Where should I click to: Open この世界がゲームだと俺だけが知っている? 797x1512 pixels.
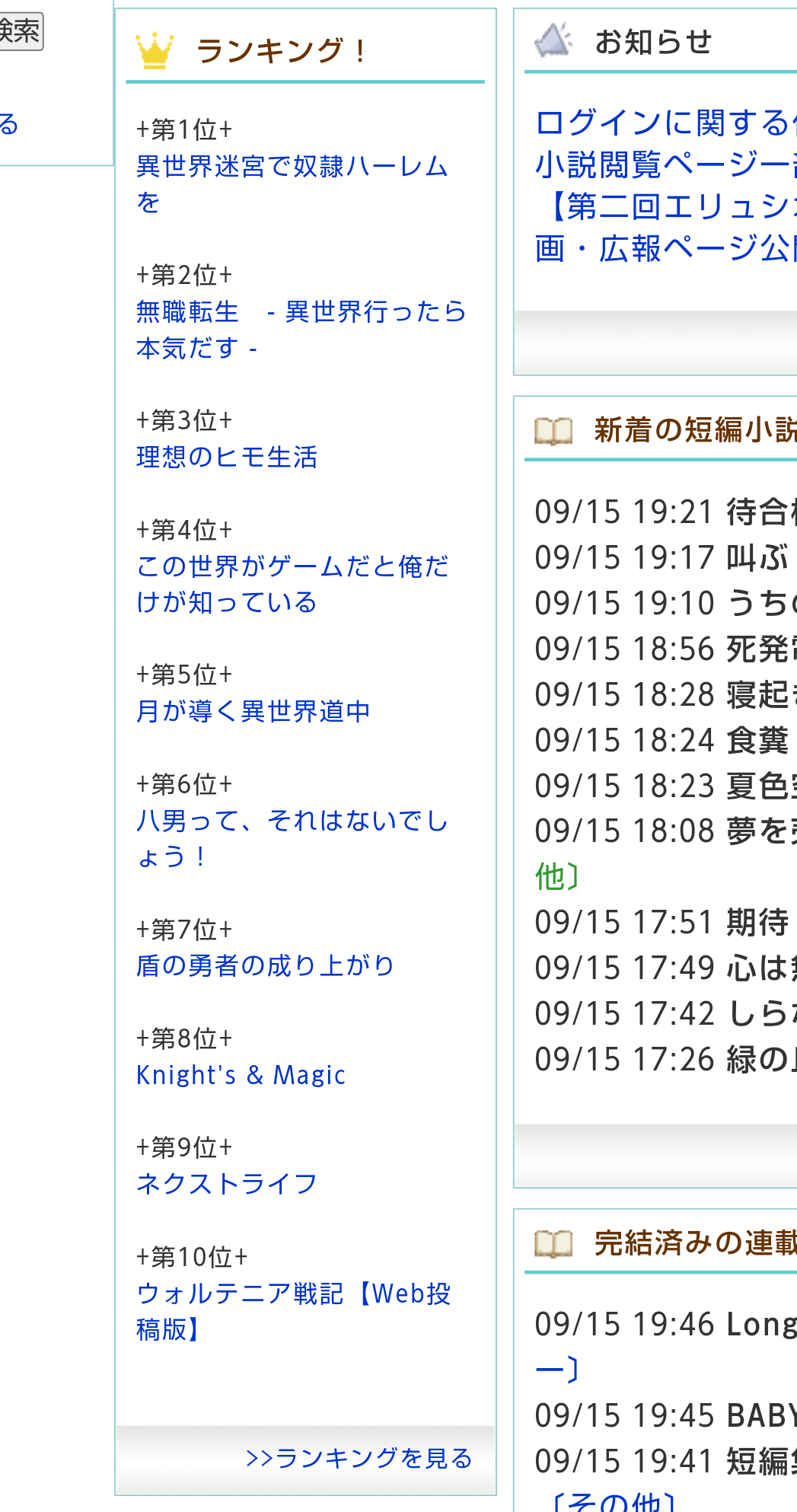tap(292, 584)
